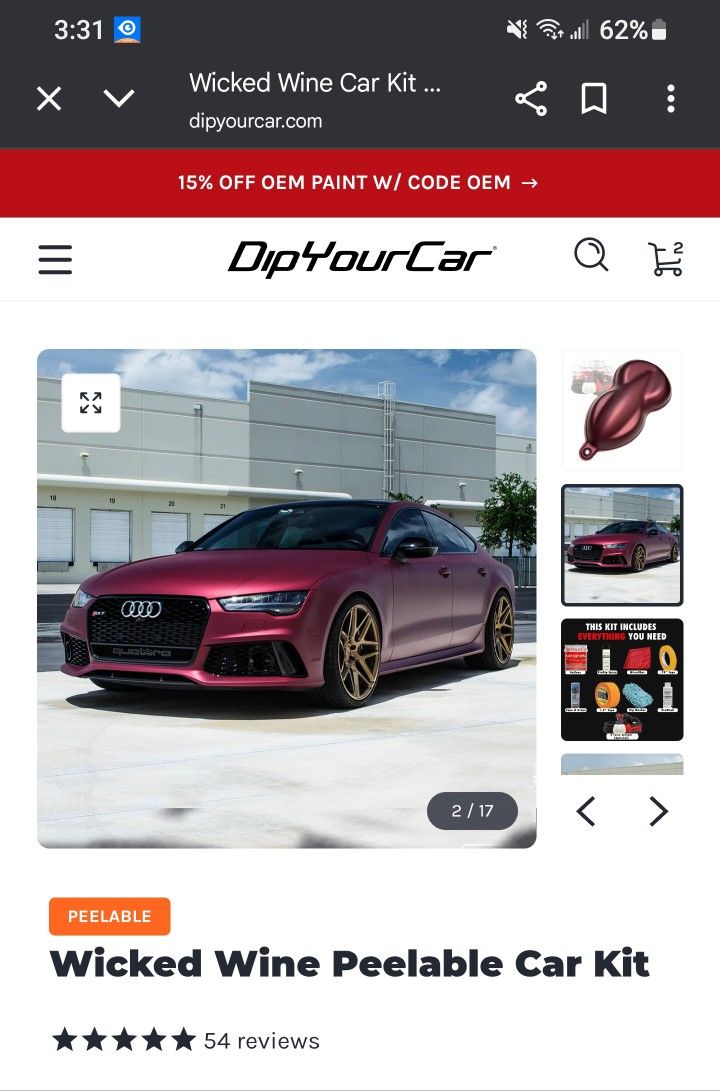Image resolution: width=720 pixels, height=1091 pixels.
Task: Bookmark this page
Action: [x=594, y=98]
